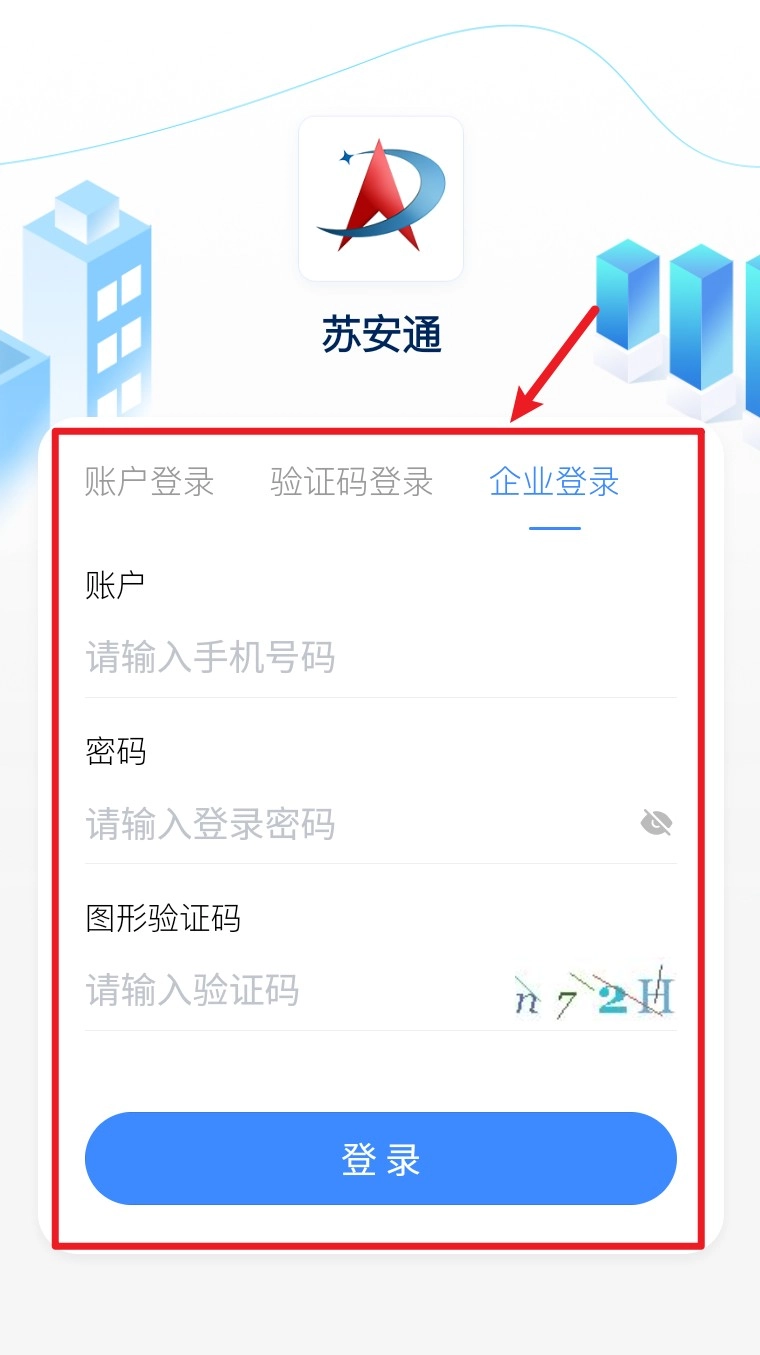The width and height of the screenshot is (760, 1355).
Task: Tap the blue 登录 button
Action: [x=381, y=1158]
